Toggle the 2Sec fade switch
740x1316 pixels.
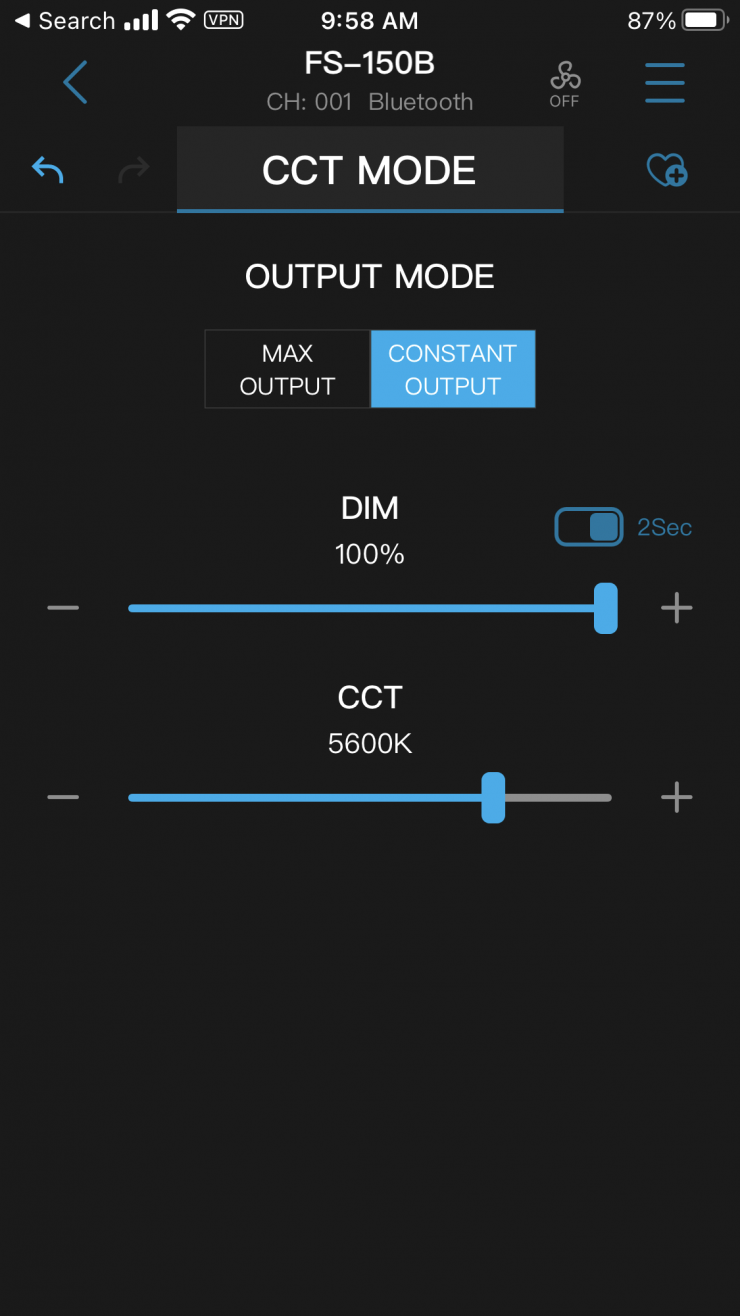(x=589, y=527)
